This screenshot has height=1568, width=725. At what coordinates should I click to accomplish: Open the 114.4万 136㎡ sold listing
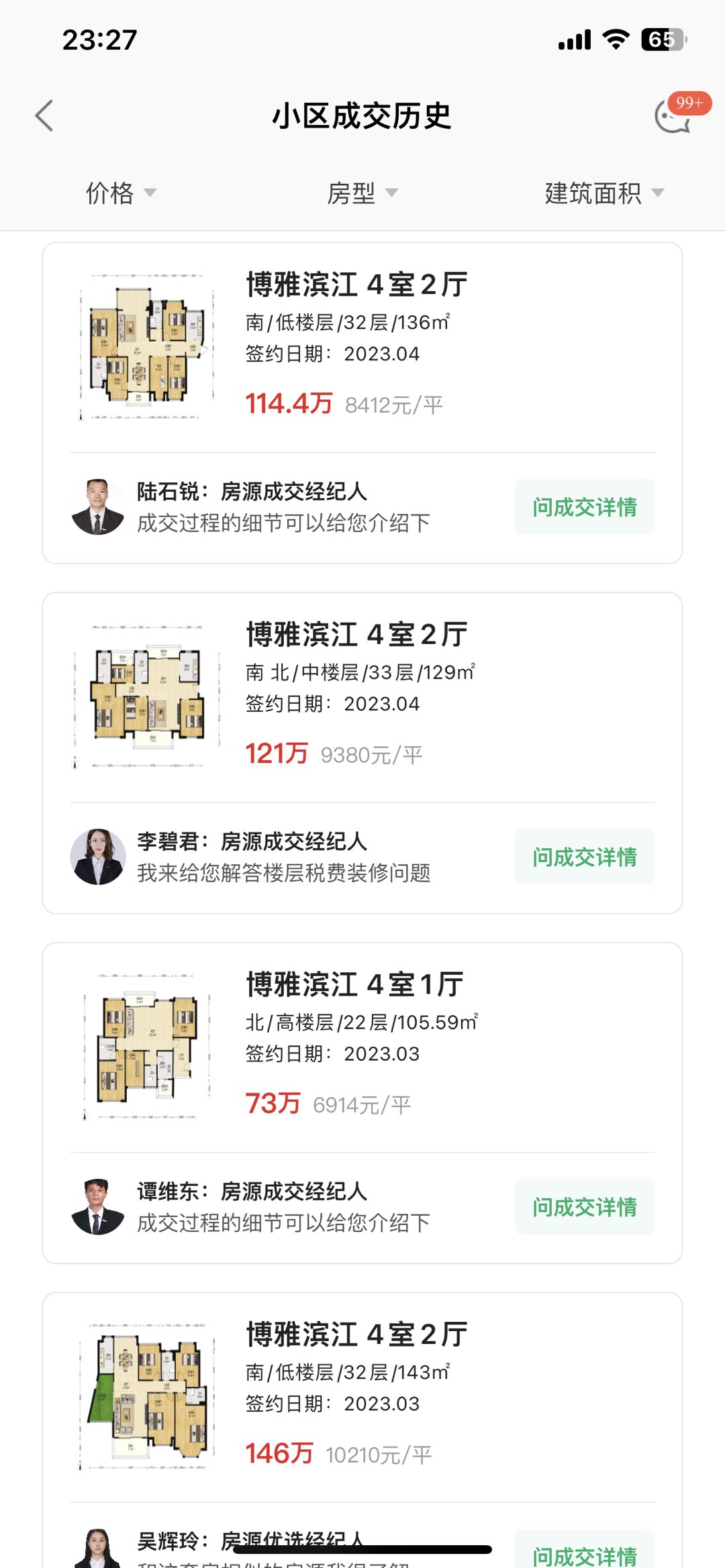pyautogui.click(x=362, y=346)
